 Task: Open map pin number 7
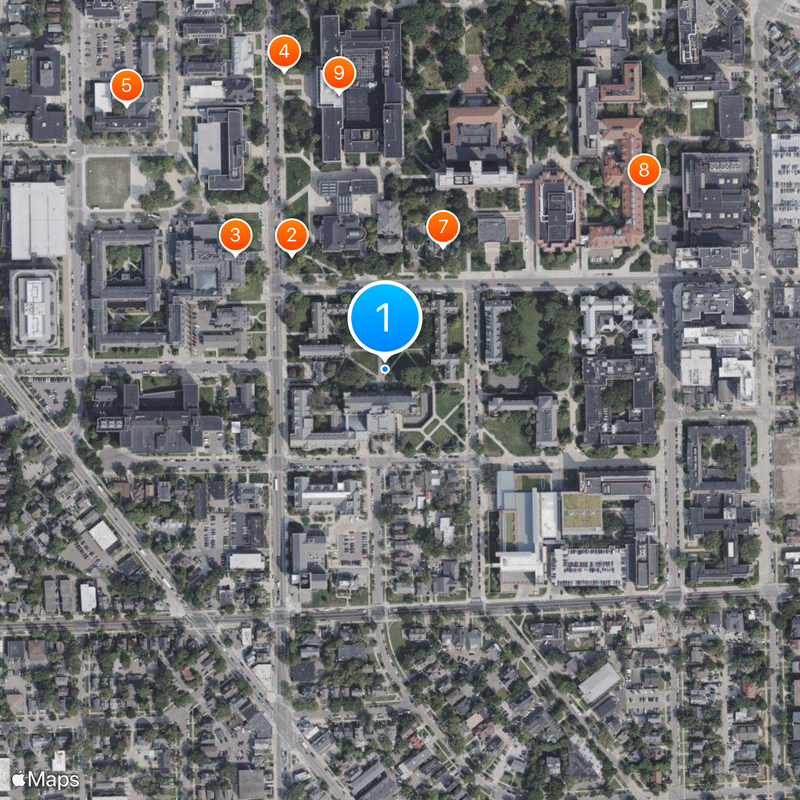442,227
